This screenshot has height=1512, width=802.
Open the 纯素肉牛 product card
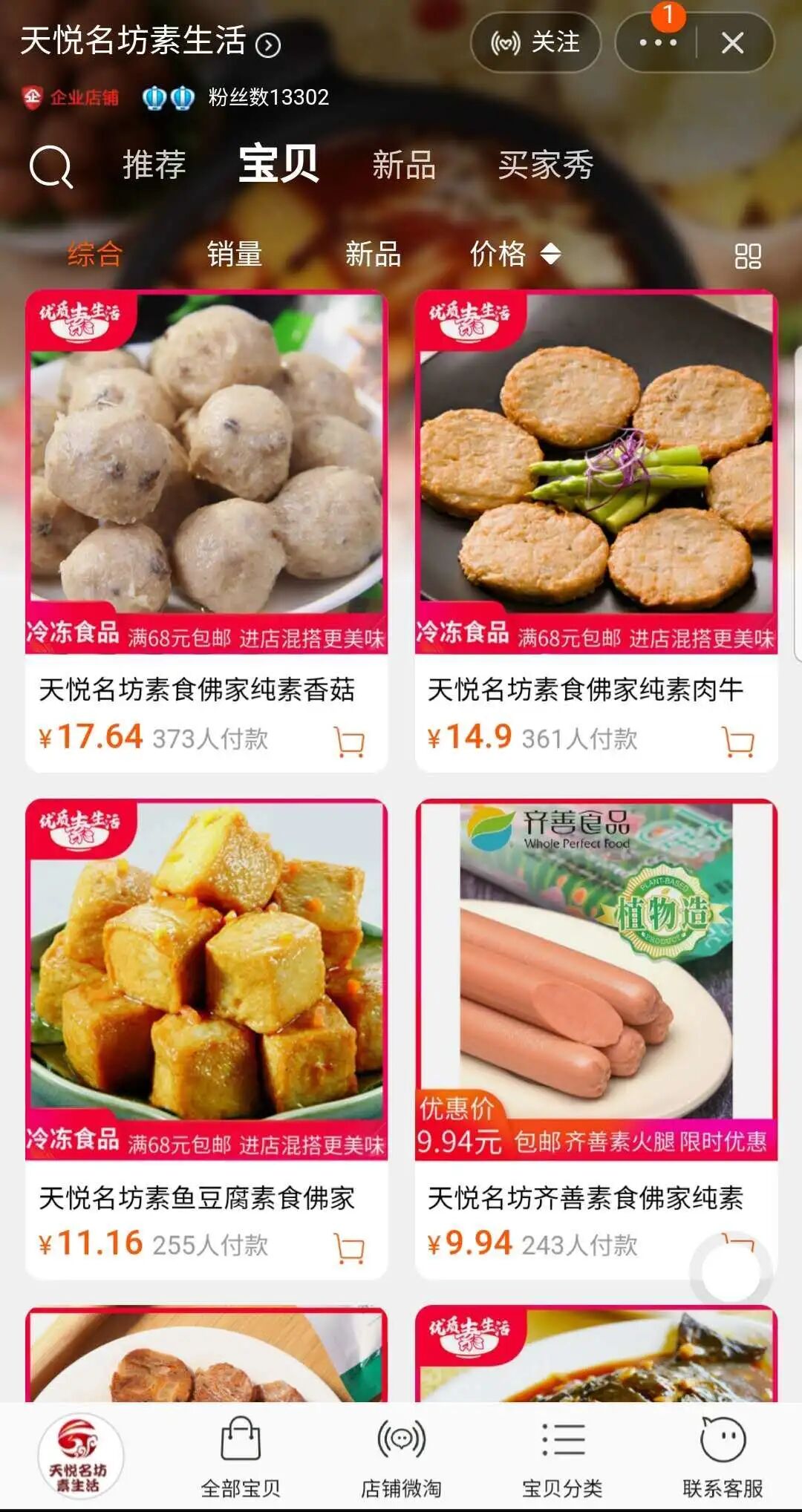[x=596, y=475]
